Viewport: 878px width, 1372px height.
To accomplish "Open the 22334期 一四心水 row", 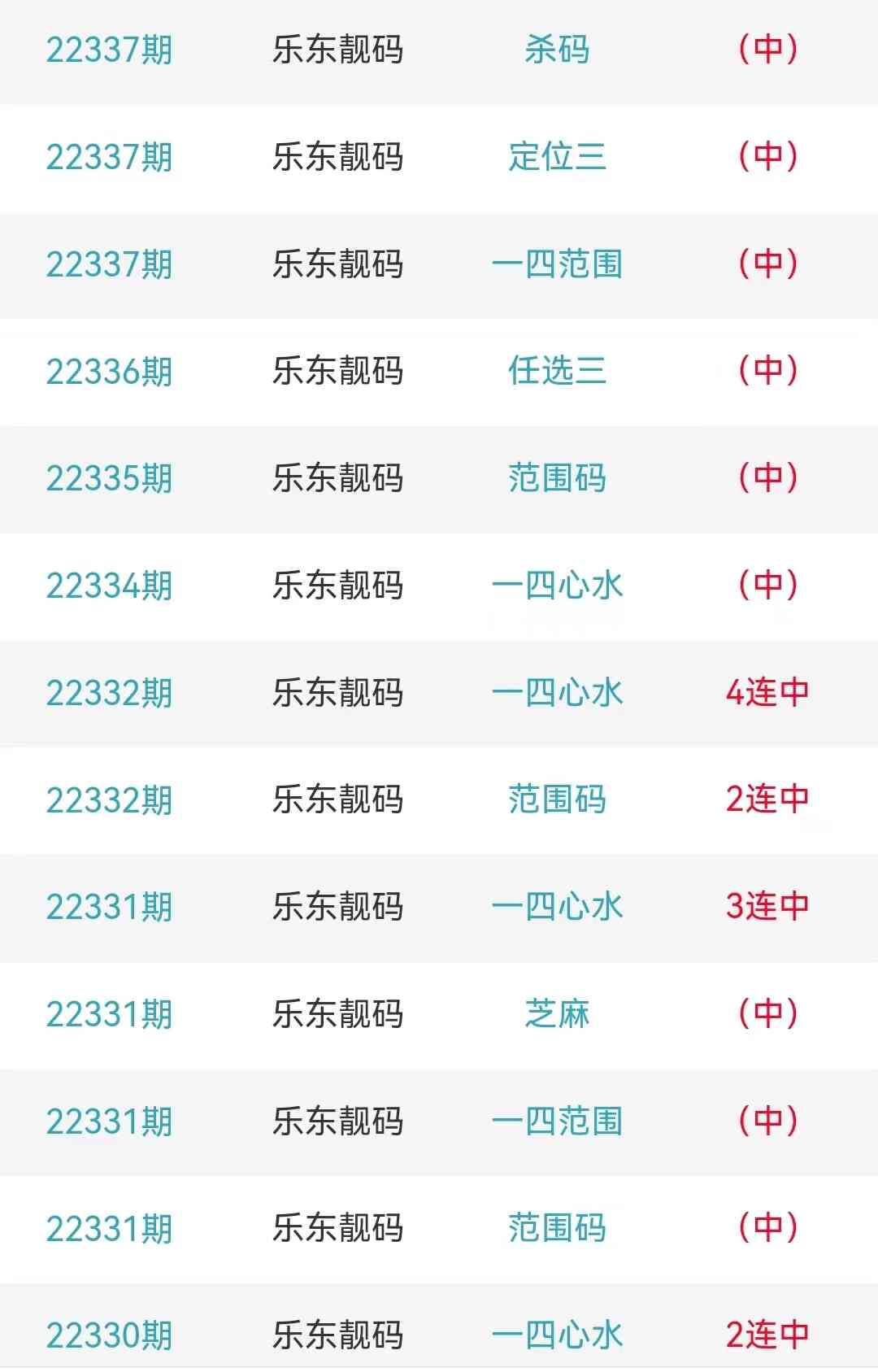I will [557, 586].
